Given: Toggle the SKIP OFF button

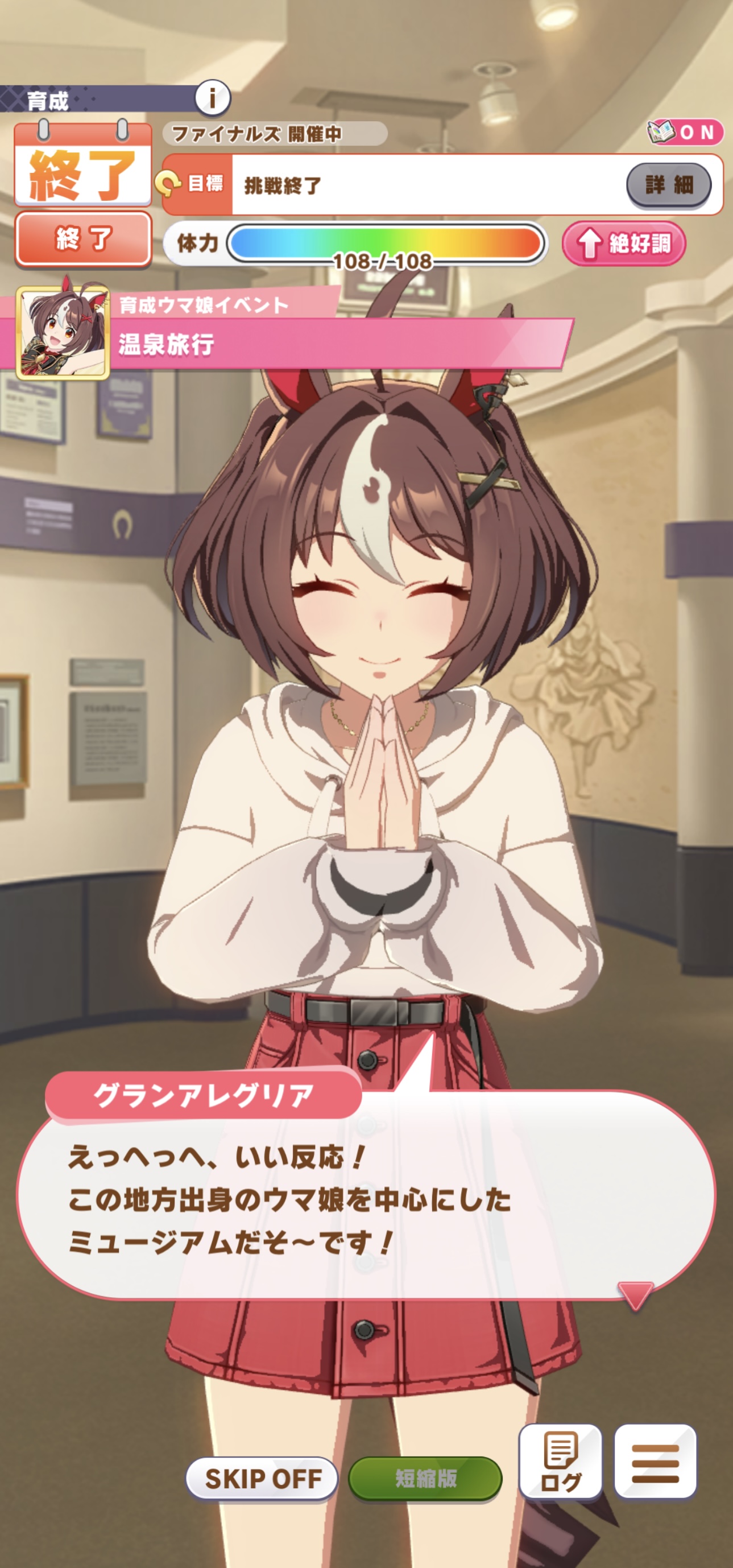Looking at the screenshot, I should tap(262, 1478).
